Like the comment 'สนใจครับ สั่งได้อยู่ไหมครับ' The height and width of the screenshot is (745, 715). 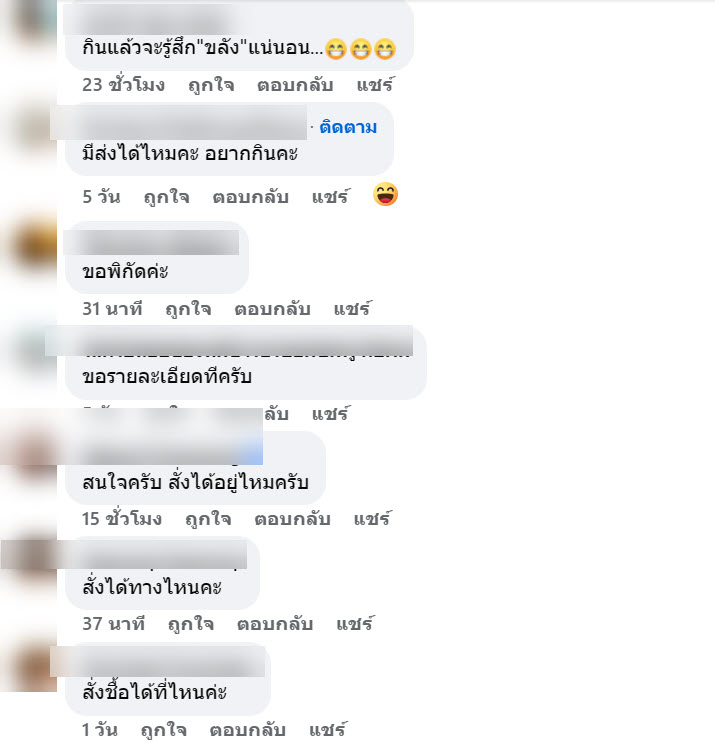208,519
